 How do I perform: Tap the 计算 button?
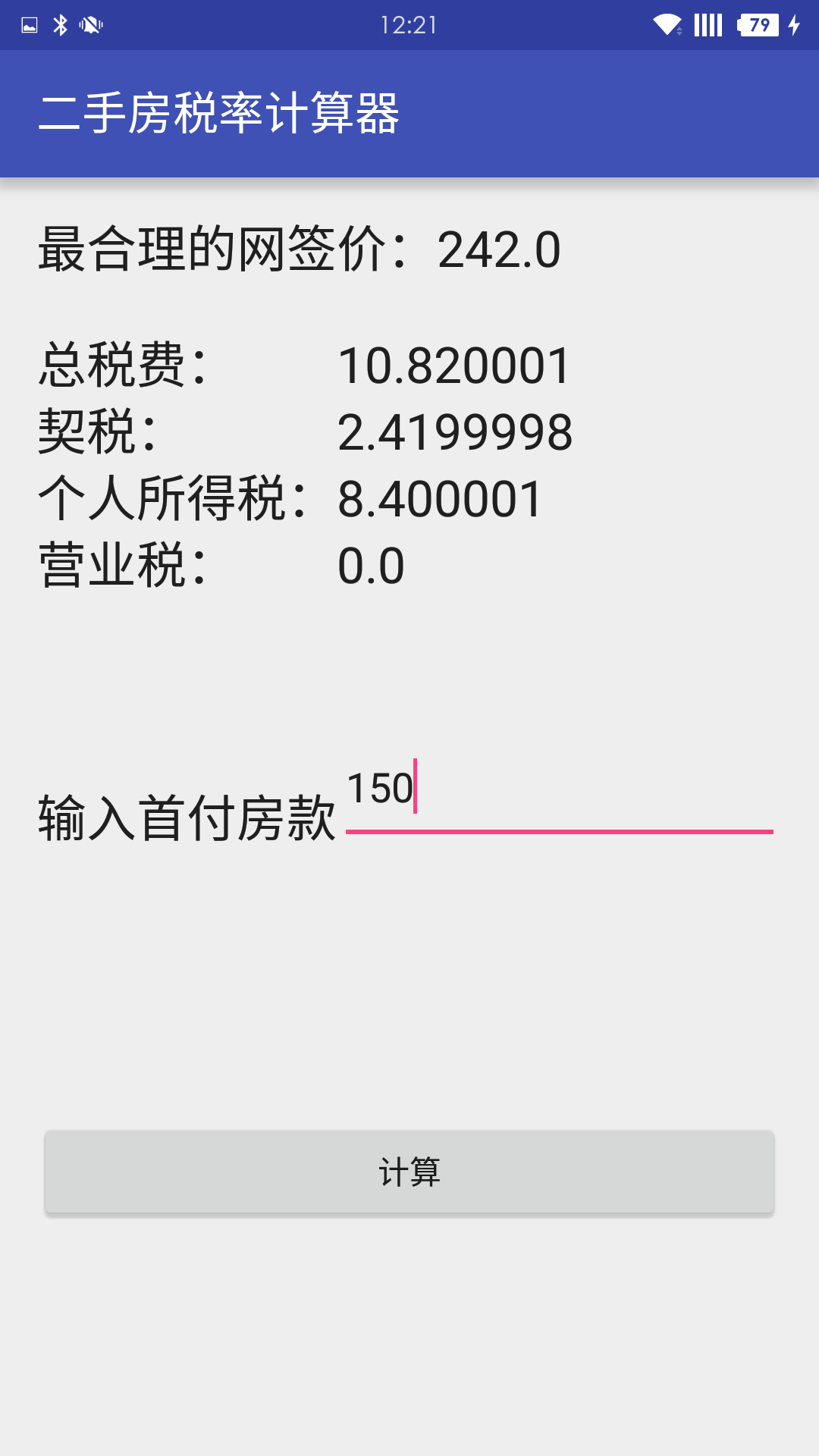coord(409,1172)
